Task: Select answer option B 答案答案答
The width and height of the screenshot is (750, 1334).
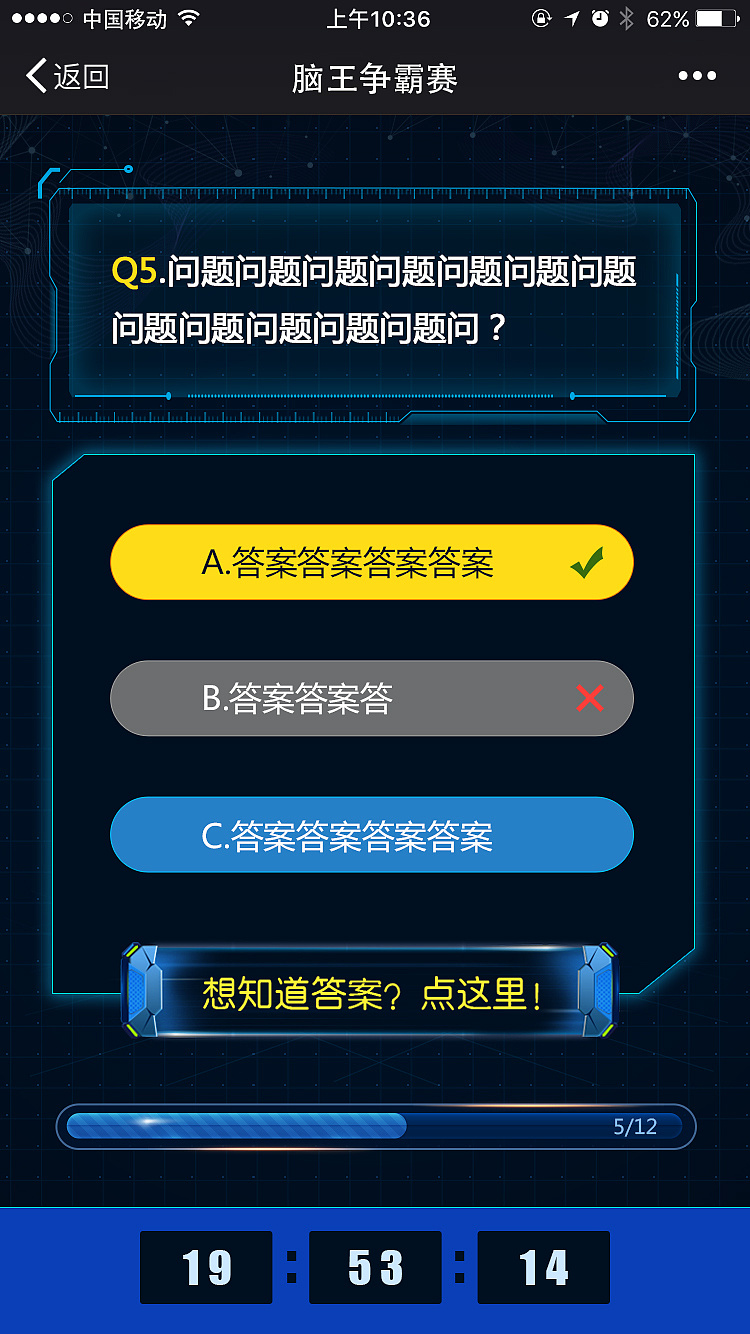Action: coord(372,699)
